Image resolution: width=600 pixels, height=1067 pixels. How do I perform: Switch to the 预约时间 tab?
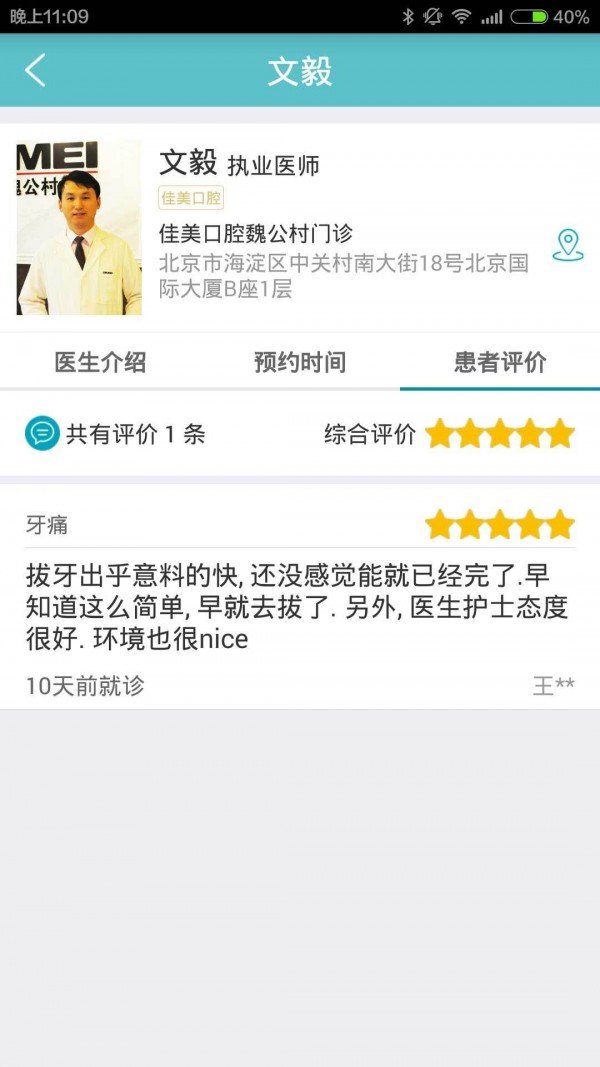pos(300,362)
